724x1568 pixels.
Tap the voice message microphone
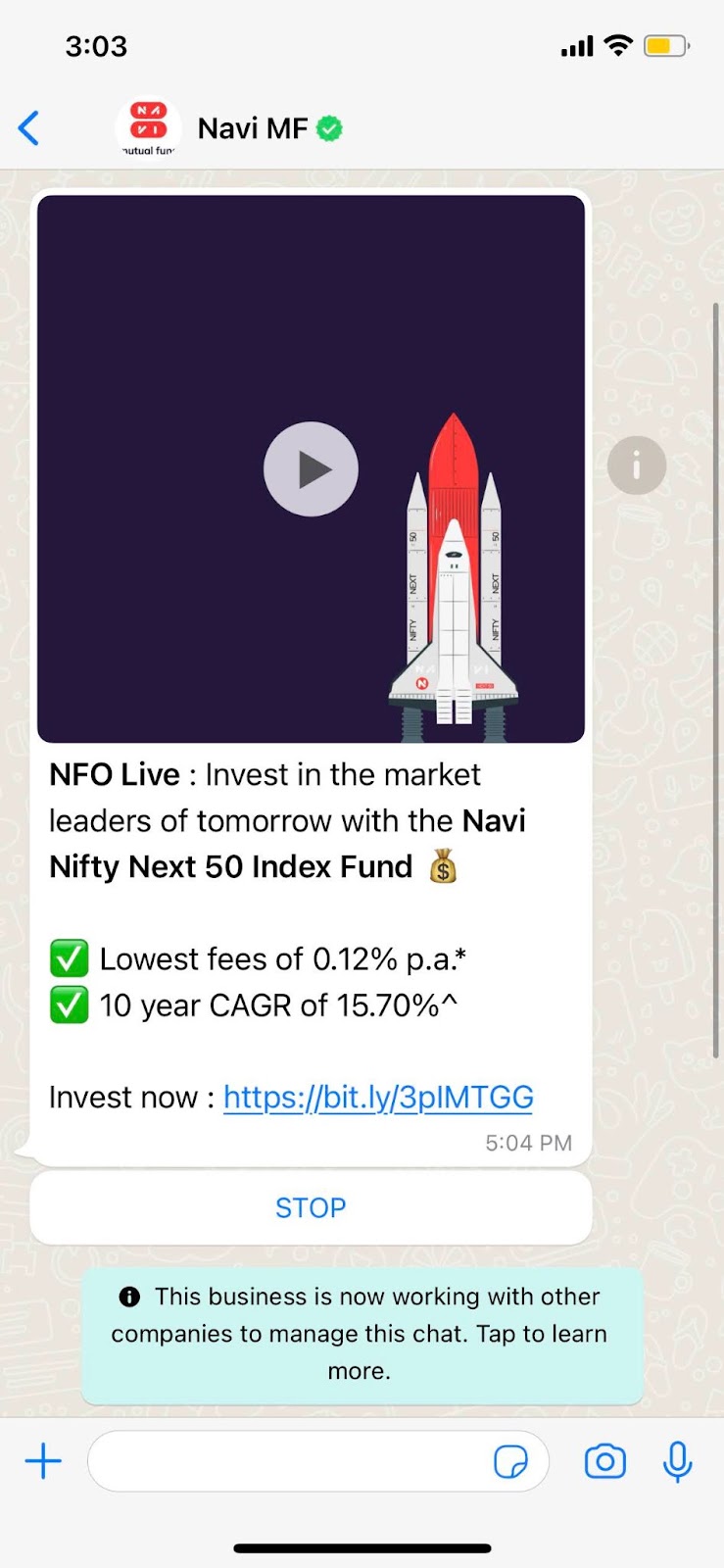678,1461
